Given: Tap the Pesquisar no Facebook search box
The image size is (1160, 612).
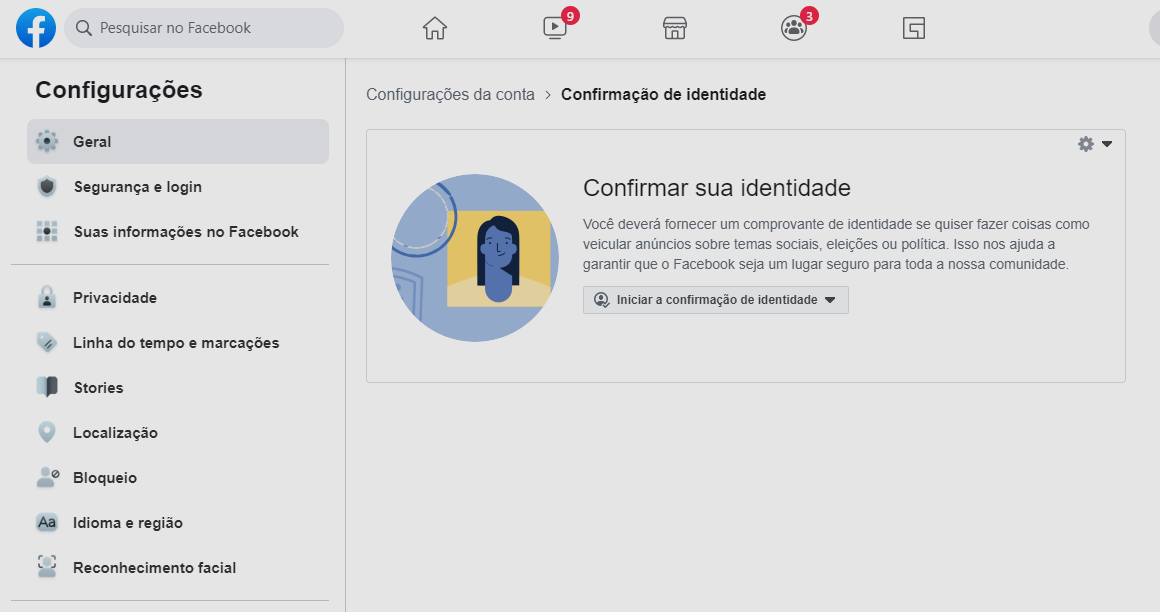Looking at the screenshot, I should pos(204,28).
